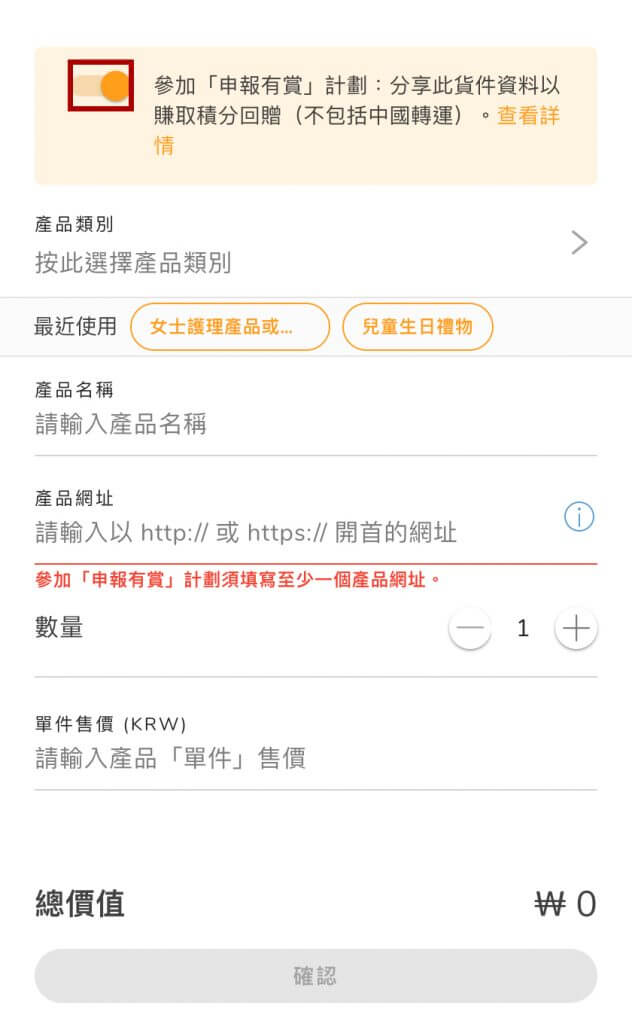The image size is (632, 1024).
Task: Increase 數量 with the plus button
Action: point(575,629)
